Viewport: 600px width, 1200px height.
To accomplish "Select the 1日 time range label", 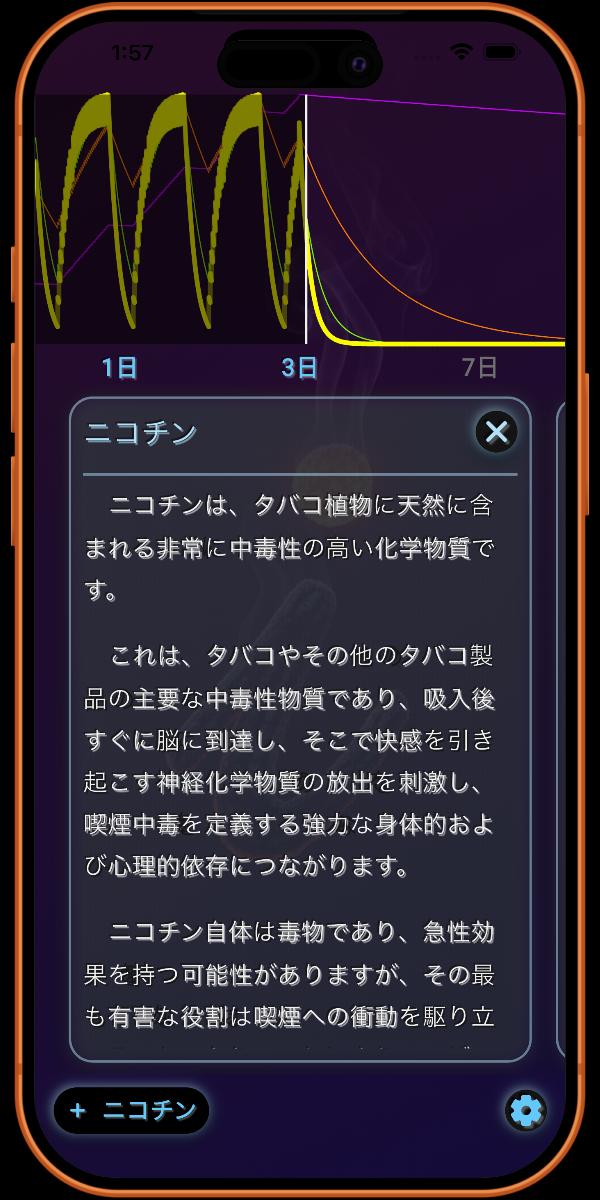I will [119, 368].
